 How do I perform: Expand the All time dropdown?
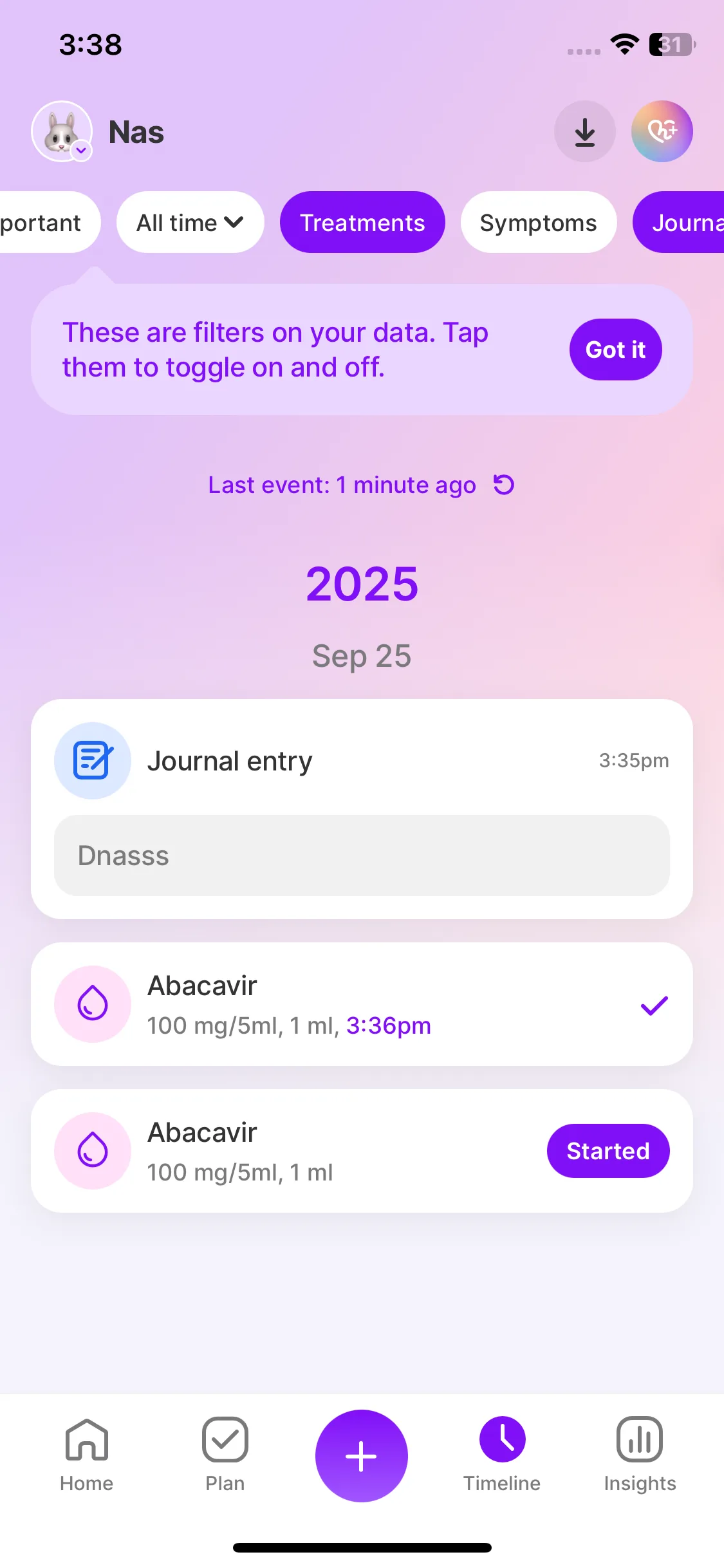click(x=190, y=223)
